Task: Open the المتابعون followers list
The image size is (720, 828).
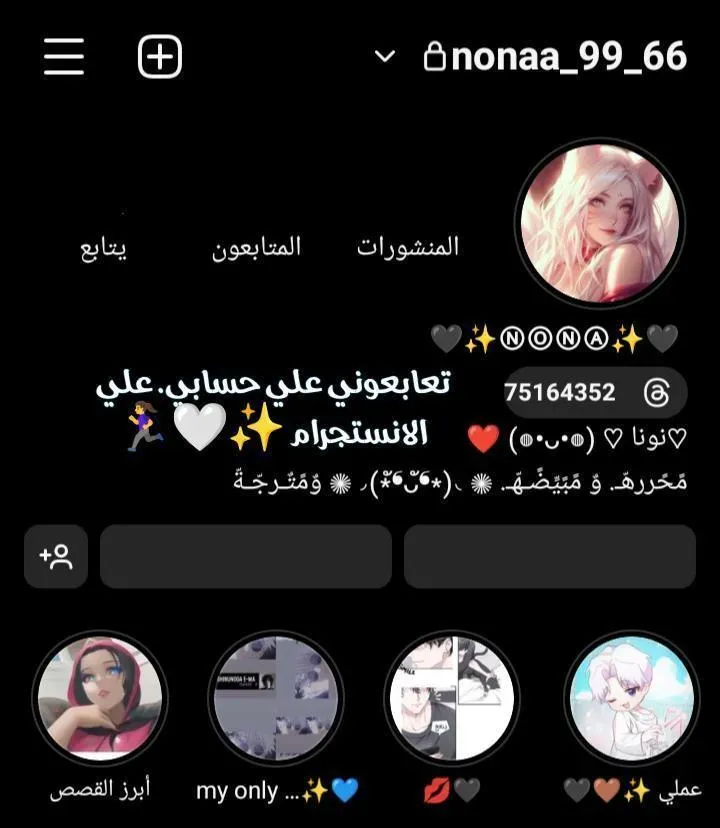Action: [x=256, y=247]
